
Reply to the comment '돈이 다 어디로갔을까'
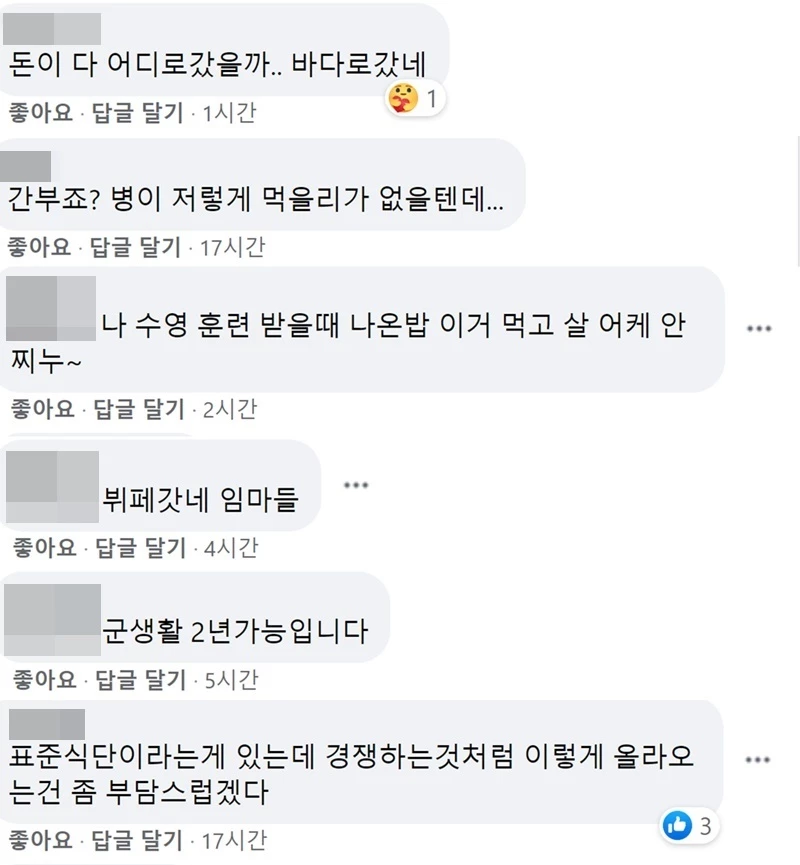tap(137, 112)
